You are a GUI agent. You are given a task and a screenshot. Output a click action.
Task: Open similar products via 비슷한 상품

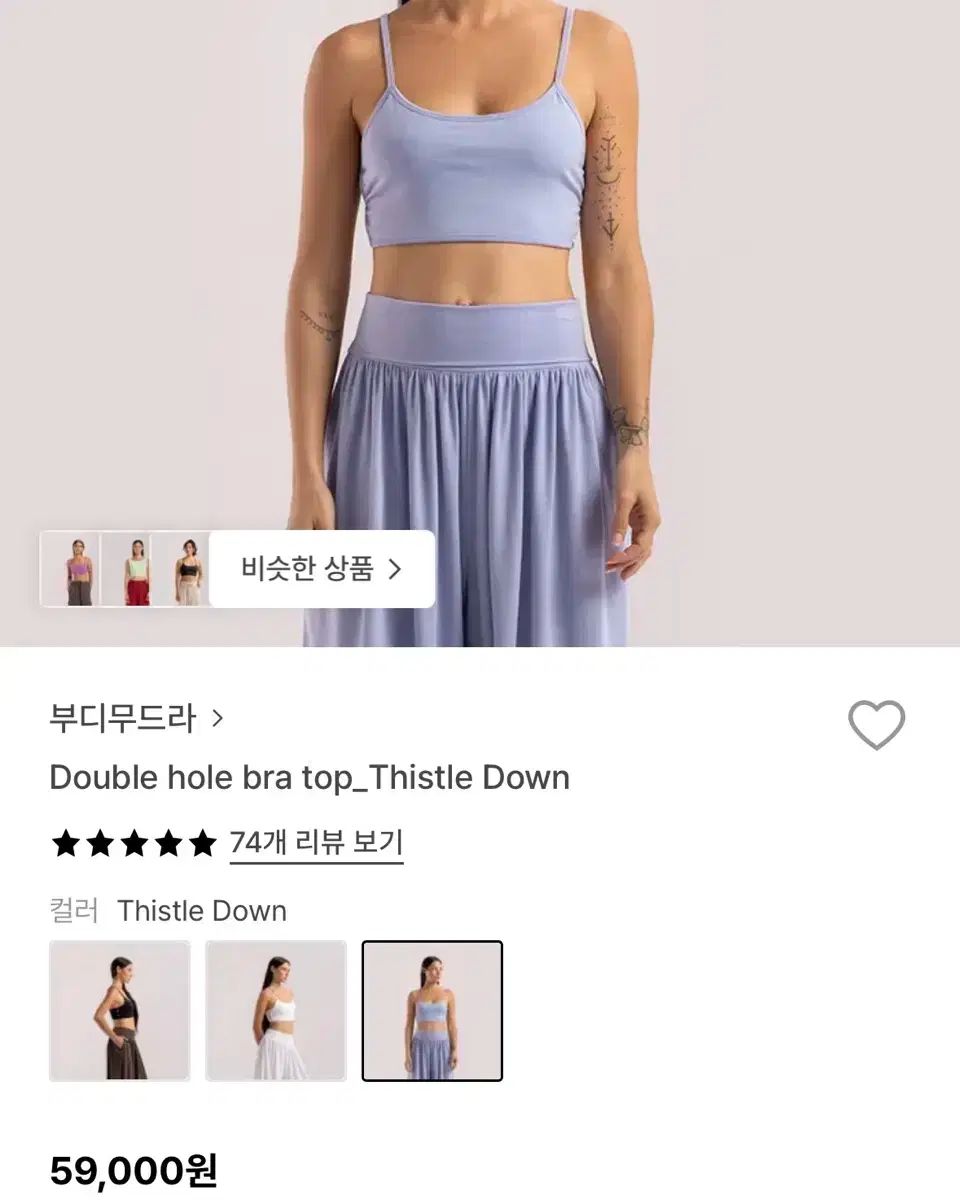[x=321, y=569]
